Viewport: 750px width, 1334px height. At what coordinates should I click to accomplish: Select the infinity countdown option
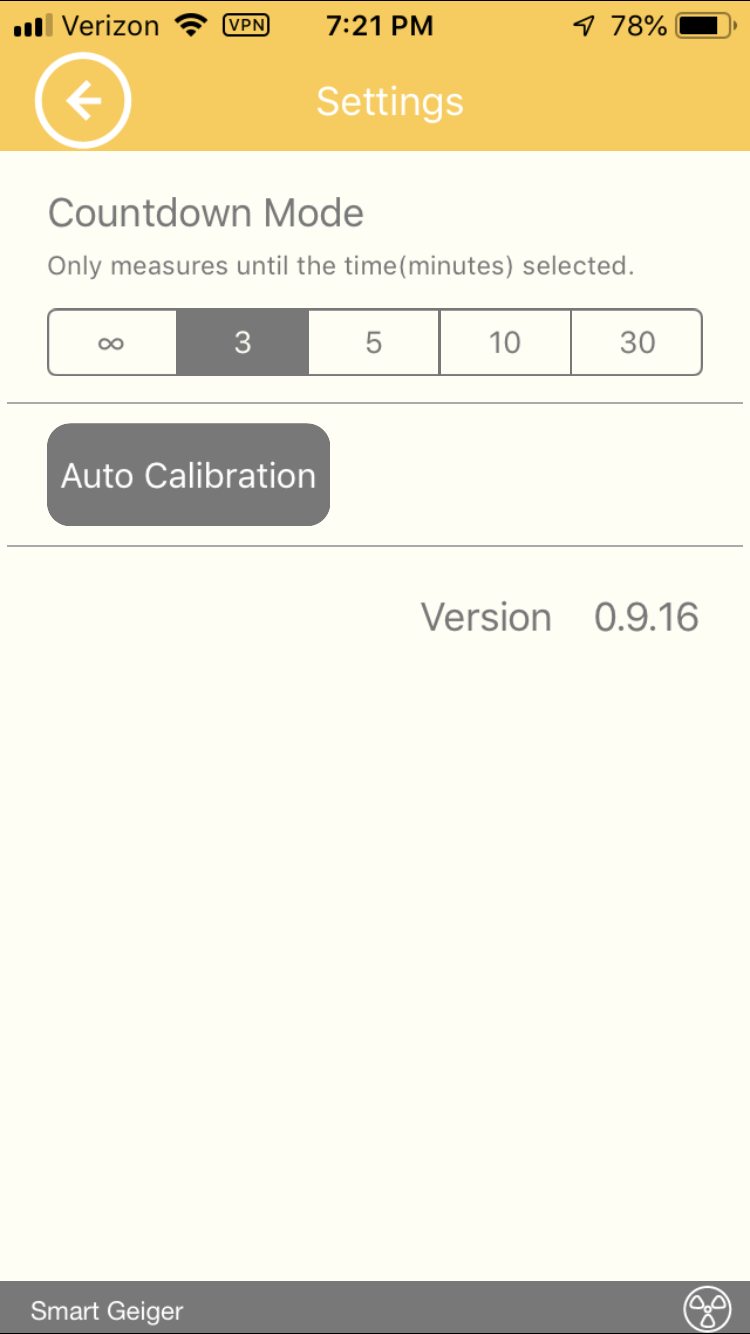point(112,343)
